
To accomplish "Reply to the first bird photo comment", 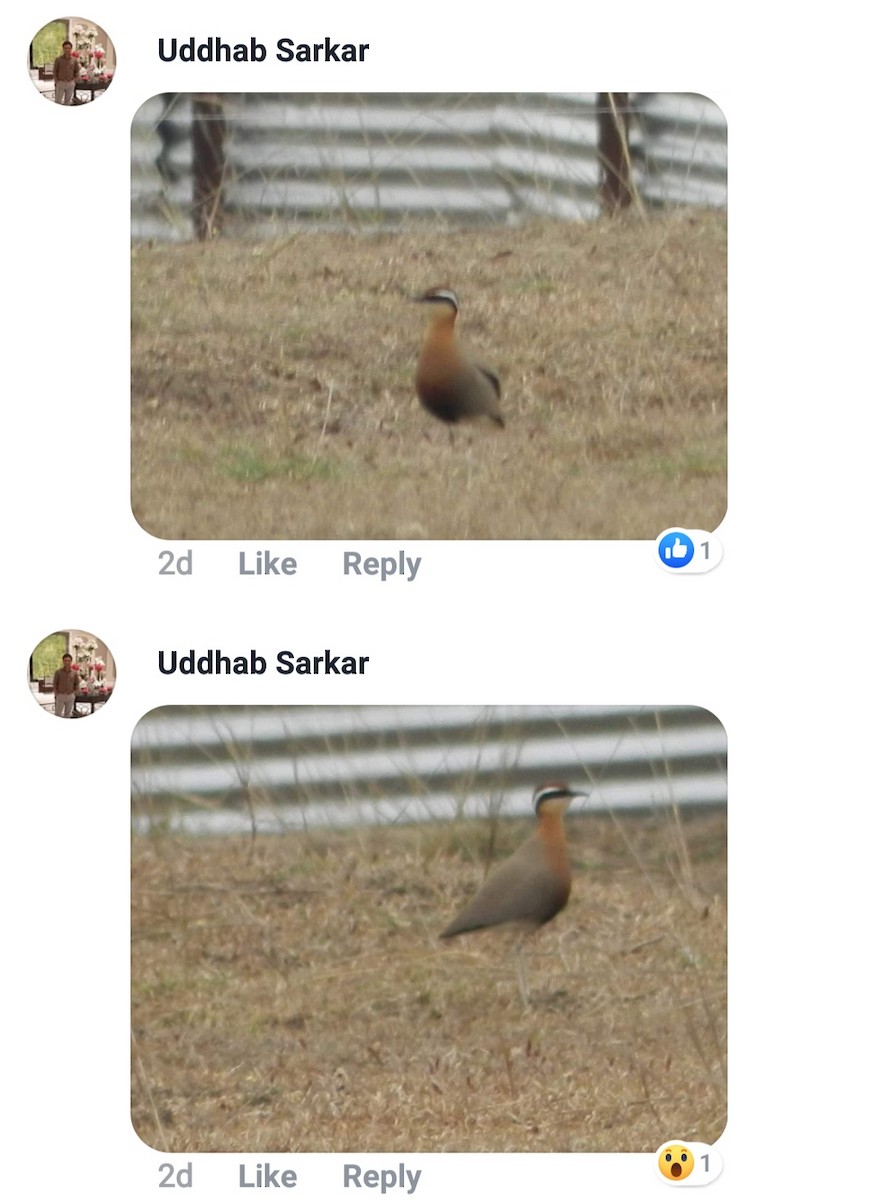I will [381, 564].
